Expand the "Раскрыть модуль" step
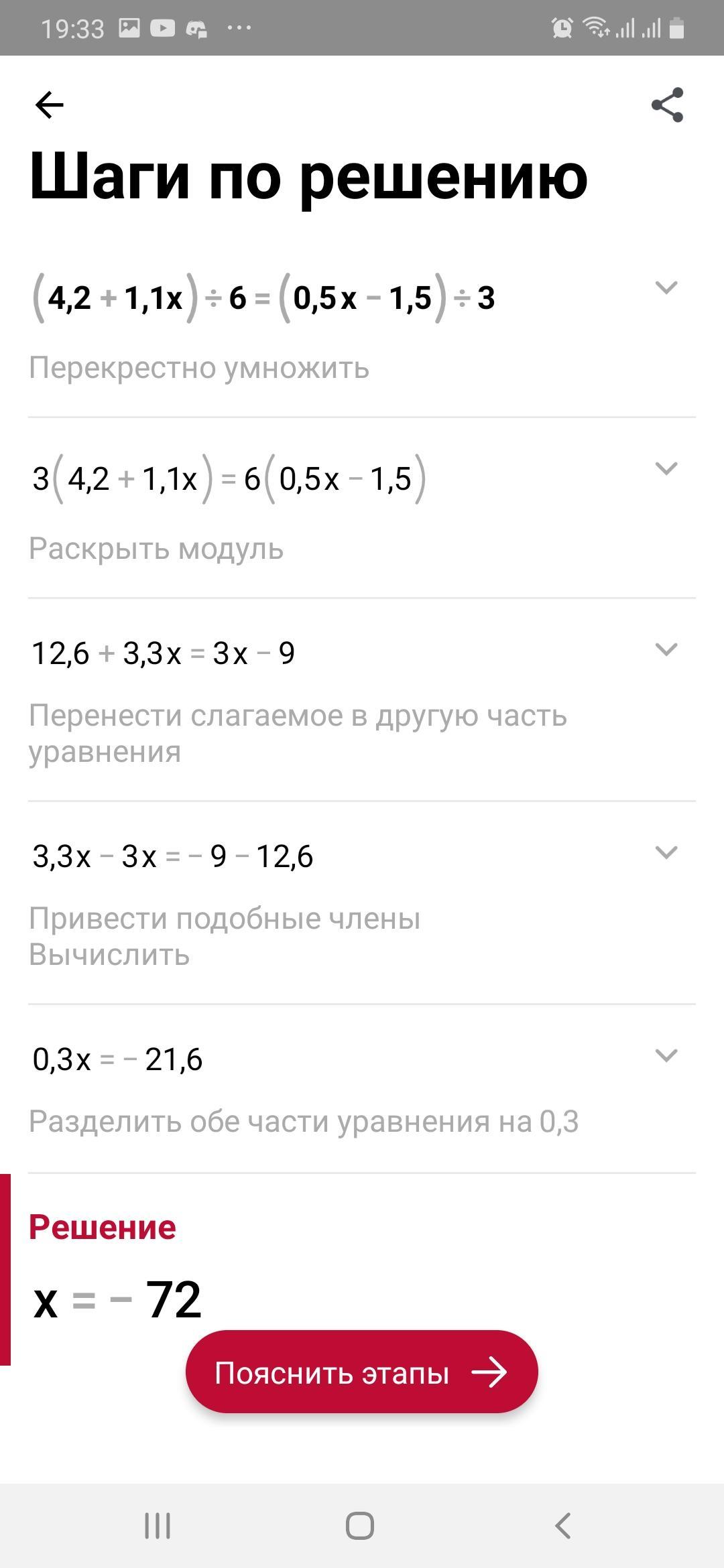This screenshot has height=1568, width=724. click(666, 468)
